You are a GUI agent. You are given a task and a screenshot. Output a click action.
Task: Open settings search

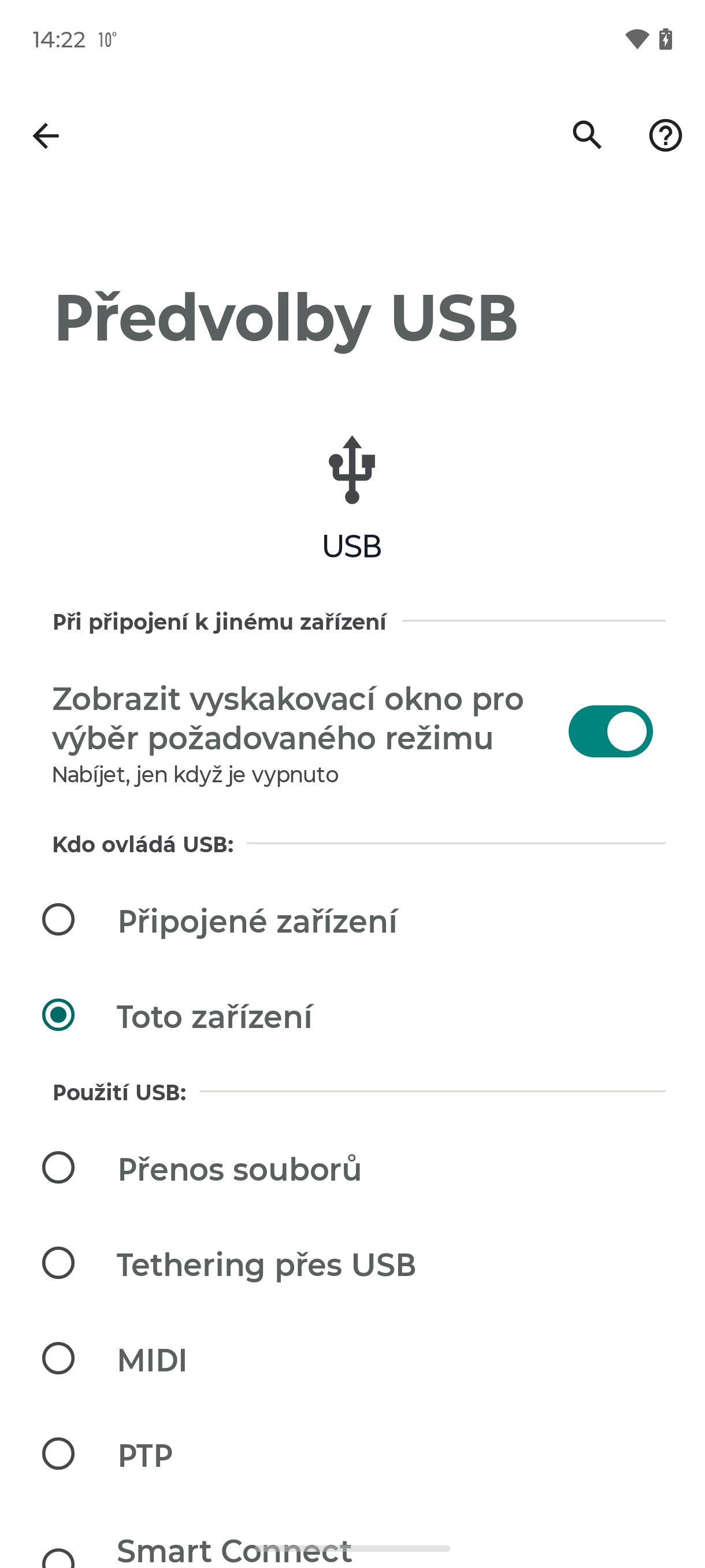click(x=587, y=135)
